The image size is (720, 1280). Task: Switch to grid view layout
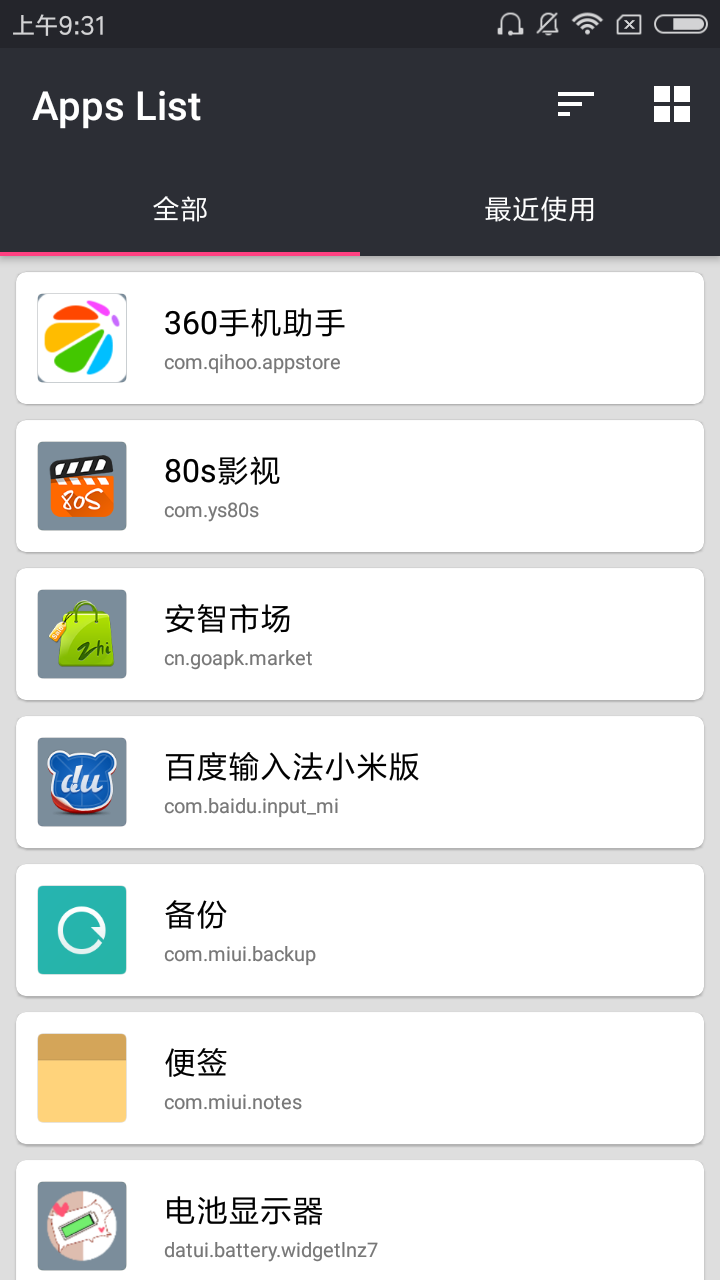click(x=672, y=104)
